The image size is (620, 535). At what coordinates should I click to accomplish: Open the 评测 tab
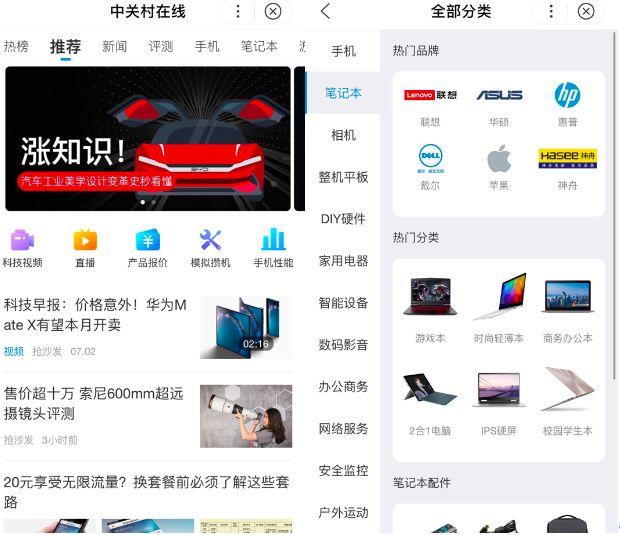point(161,46)
